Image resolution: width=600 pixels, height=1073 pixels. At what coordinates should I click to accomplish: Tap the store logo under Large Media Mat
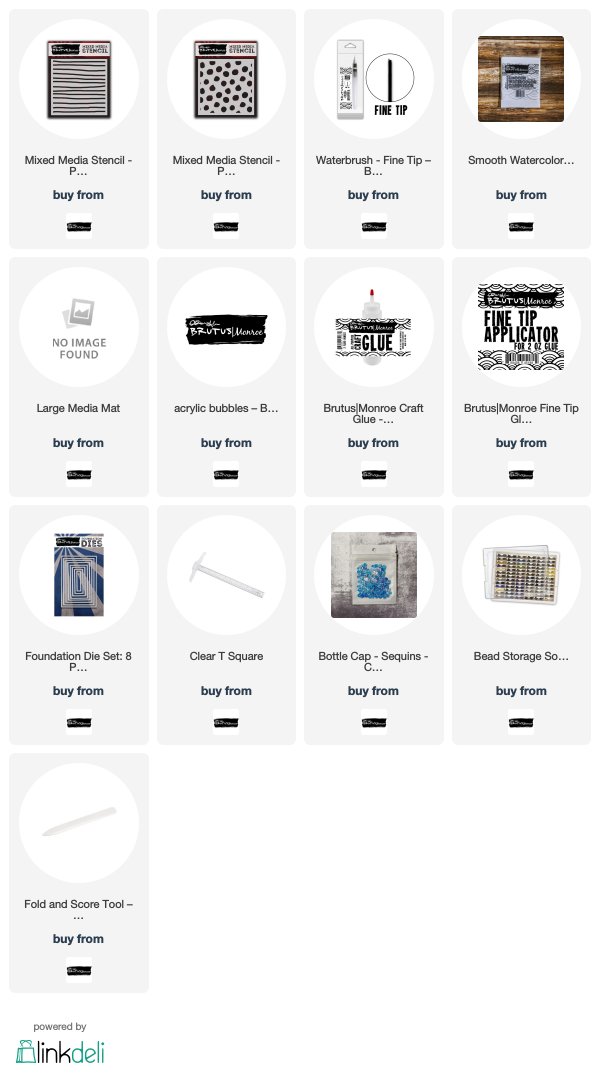pos(79,474)
